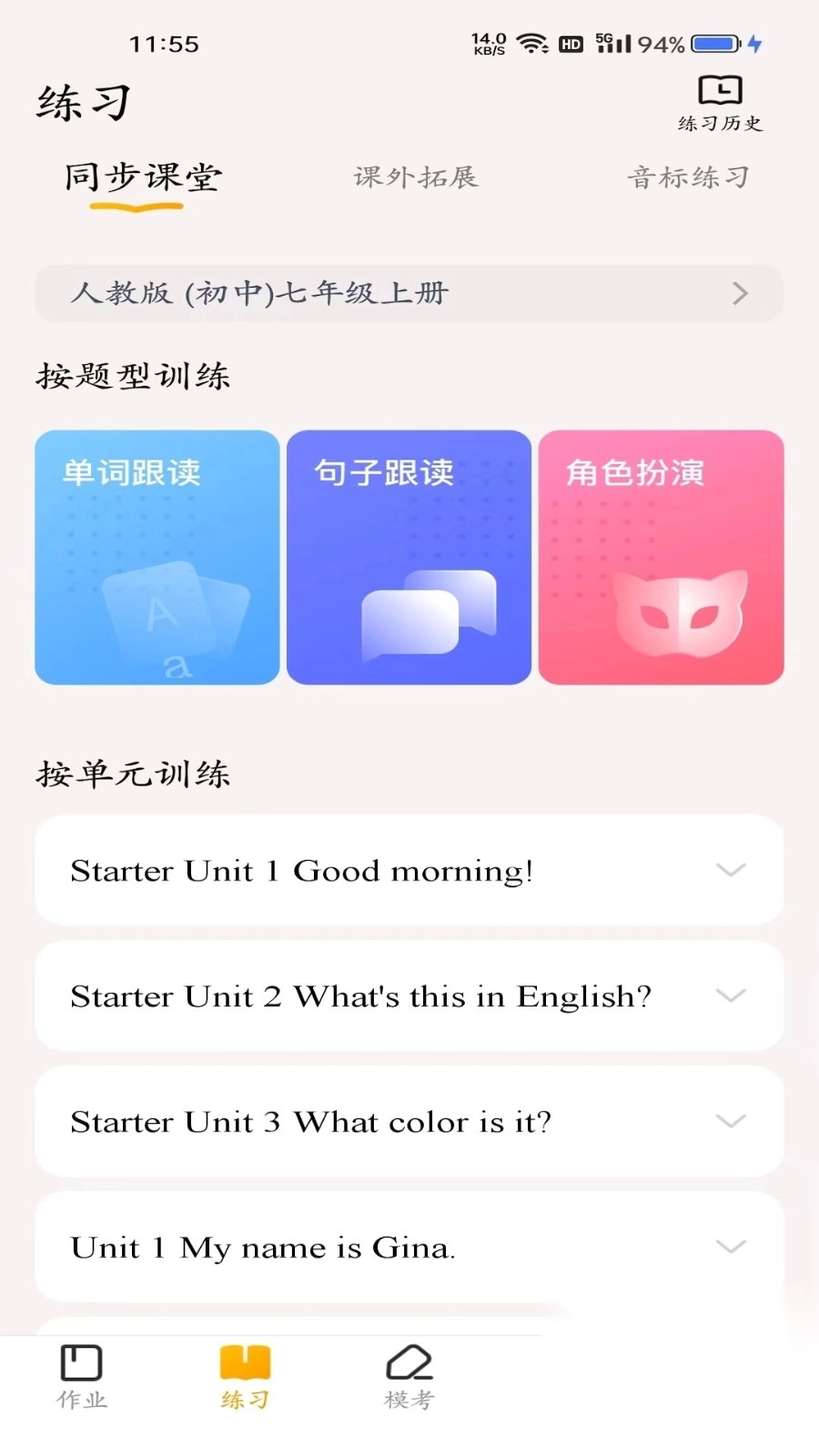Open the 角色扮演 practice card
This screenshot has height=1456, width=819.
tap(660, 557)
